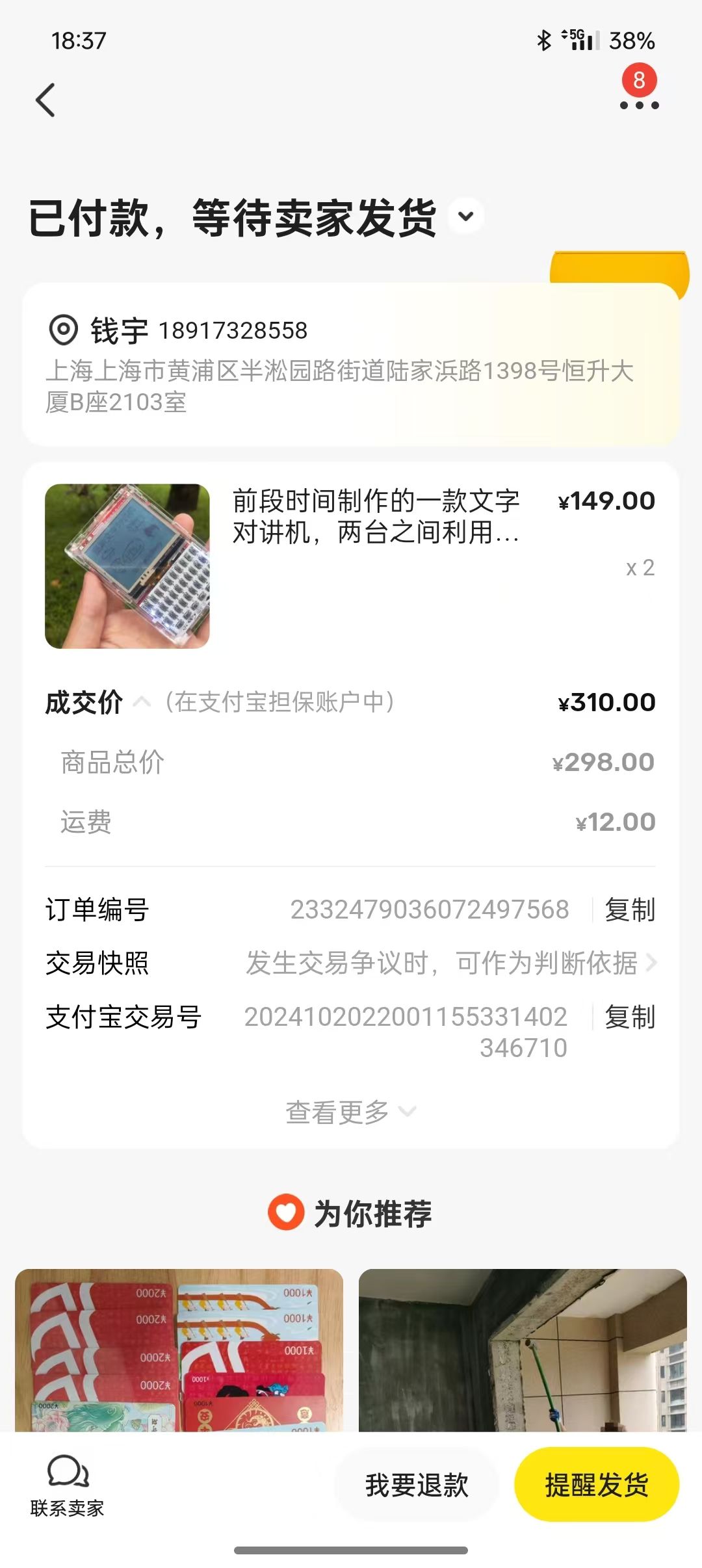This screenshot has width=702, height=1568.
Task: Collapse the 成交价 price breakdown
Action: [142, 702]
